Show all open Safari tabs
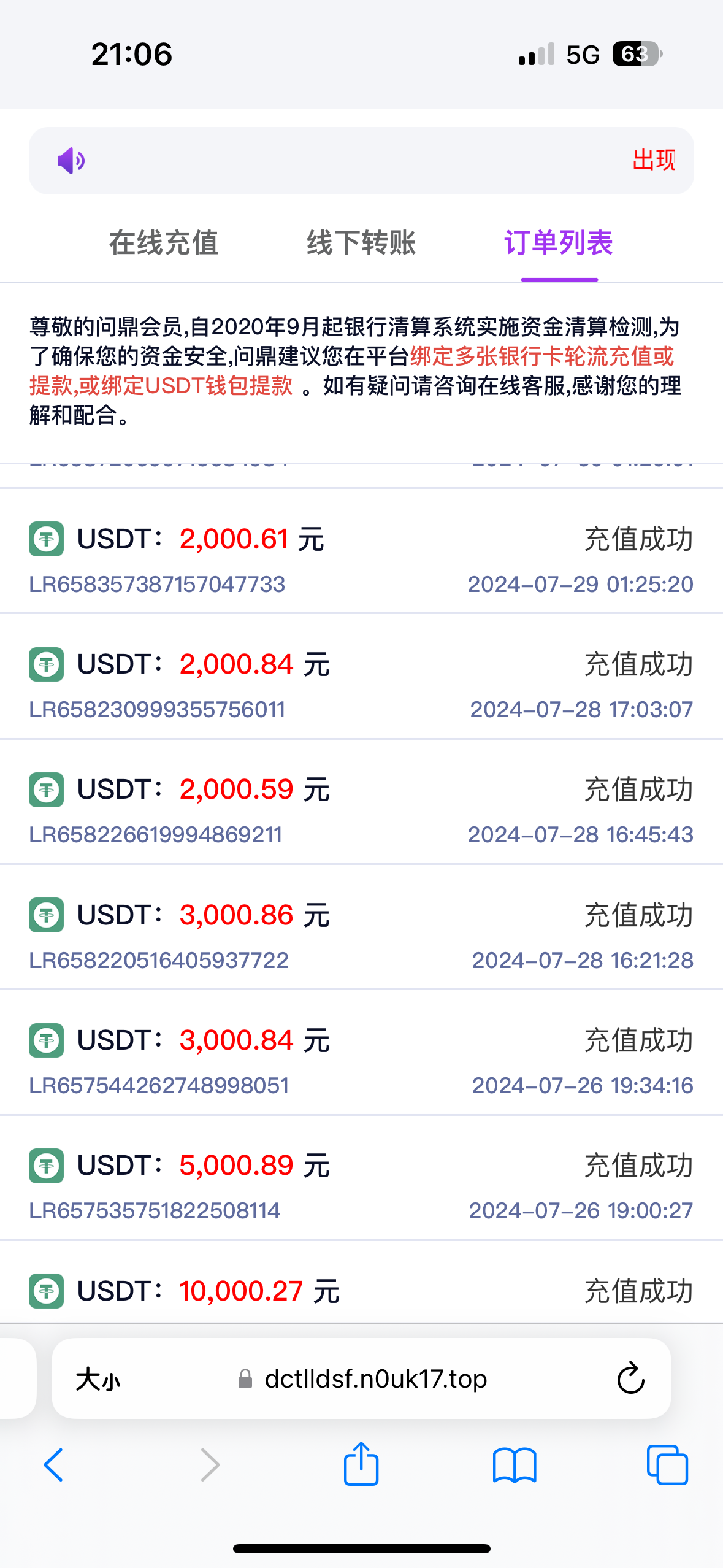The height and width of the screenshot is (1568, 723). [x=667, y=1465]
